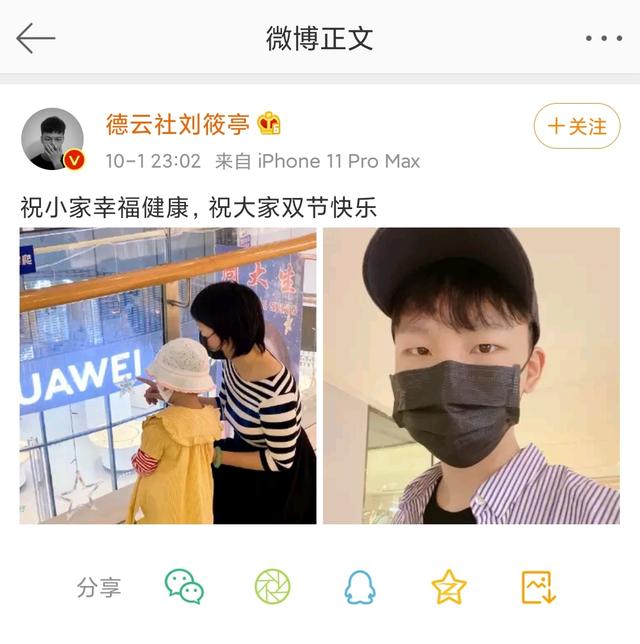Save the post as an image
The height and width of the screenshot is (644, 640).
(538, 586)
